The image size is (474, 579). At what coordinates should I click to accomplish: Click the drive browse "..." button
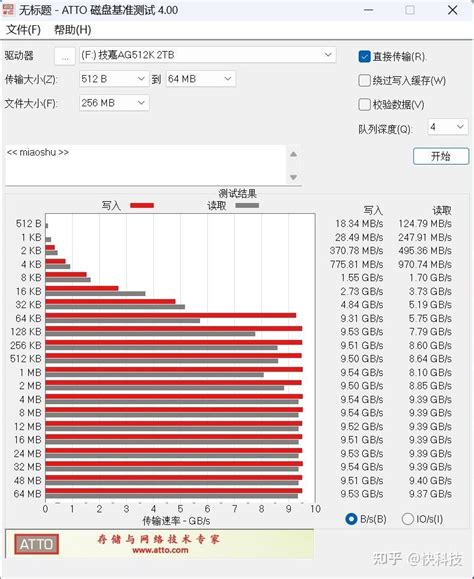tap(65, 56)
